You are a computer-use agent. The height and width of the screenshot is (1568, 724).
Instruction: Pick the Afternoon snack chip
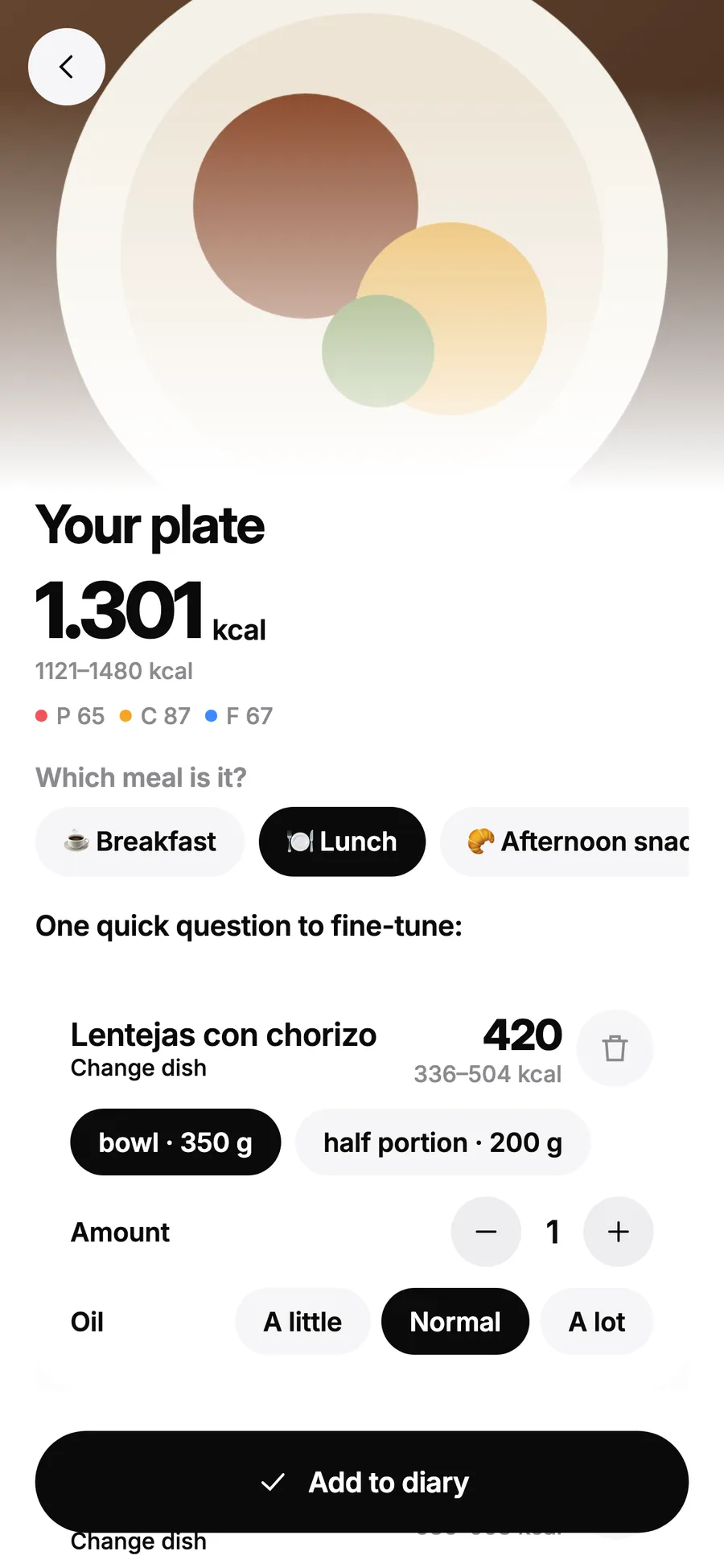(565, 842)
